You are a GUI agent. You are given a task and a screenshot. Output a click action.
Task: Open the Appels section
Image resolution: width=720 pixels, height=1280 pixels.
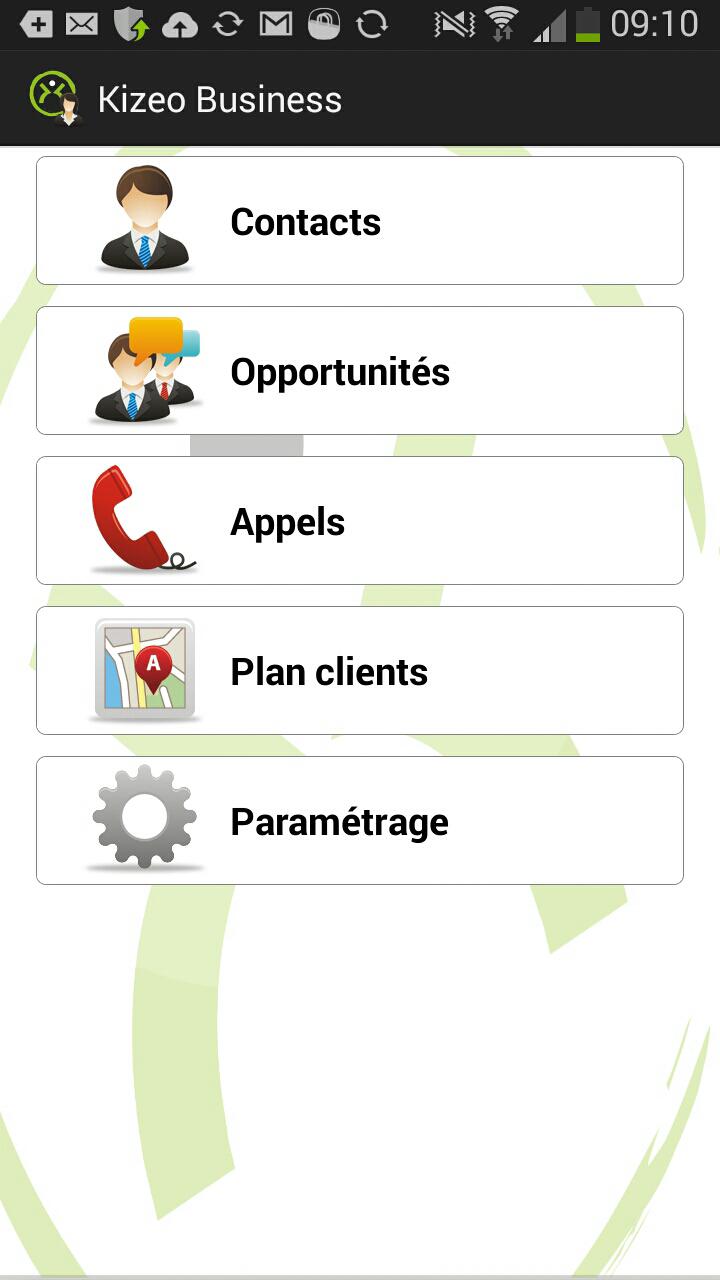click(x=360, y=519)
